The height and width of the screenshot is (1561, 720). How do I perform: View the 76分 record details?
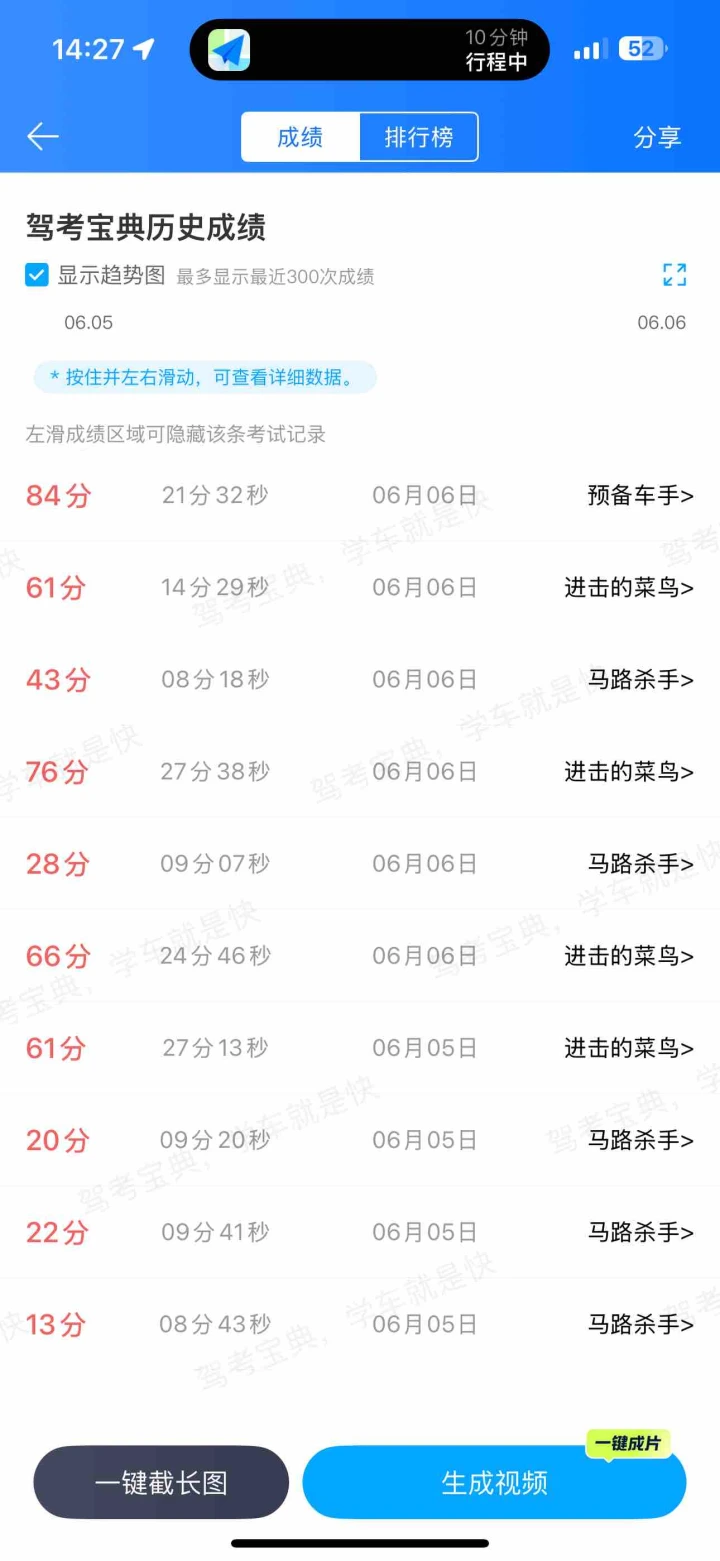coord(360,771)
